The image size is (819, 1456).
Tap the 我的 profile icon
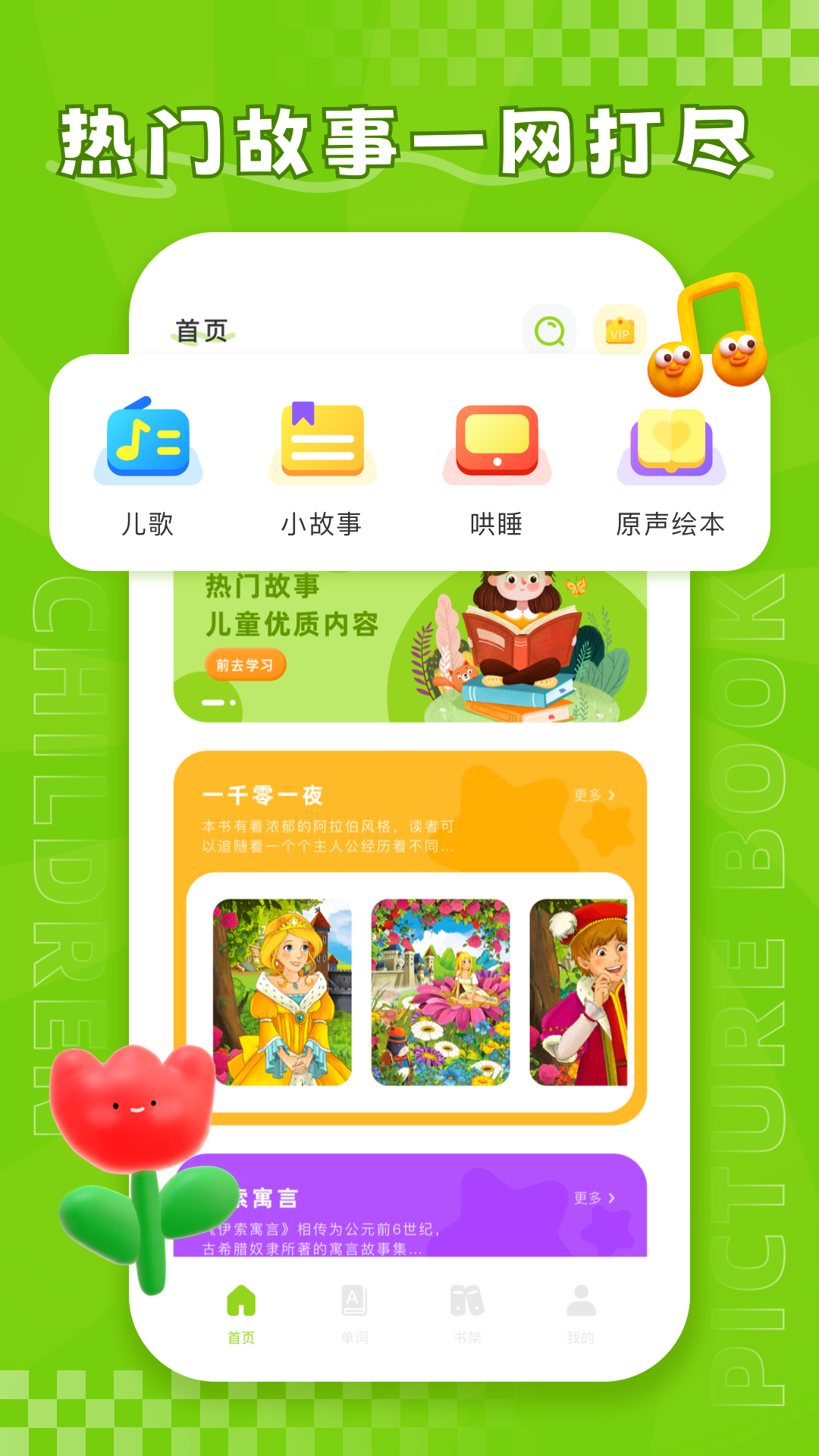point(580,1298)
